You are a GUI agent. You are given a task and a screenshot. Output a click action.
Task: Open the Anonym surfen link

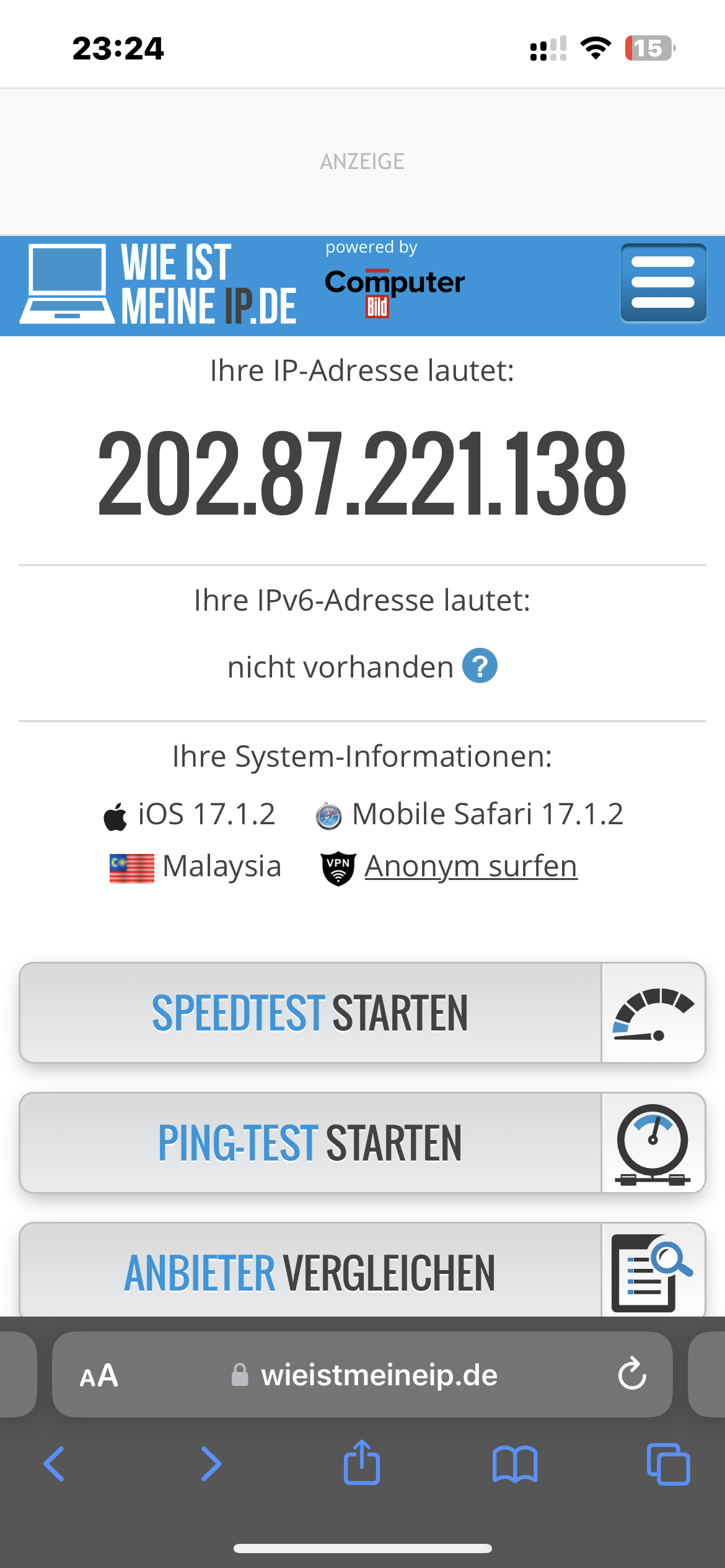pos(470,866)
